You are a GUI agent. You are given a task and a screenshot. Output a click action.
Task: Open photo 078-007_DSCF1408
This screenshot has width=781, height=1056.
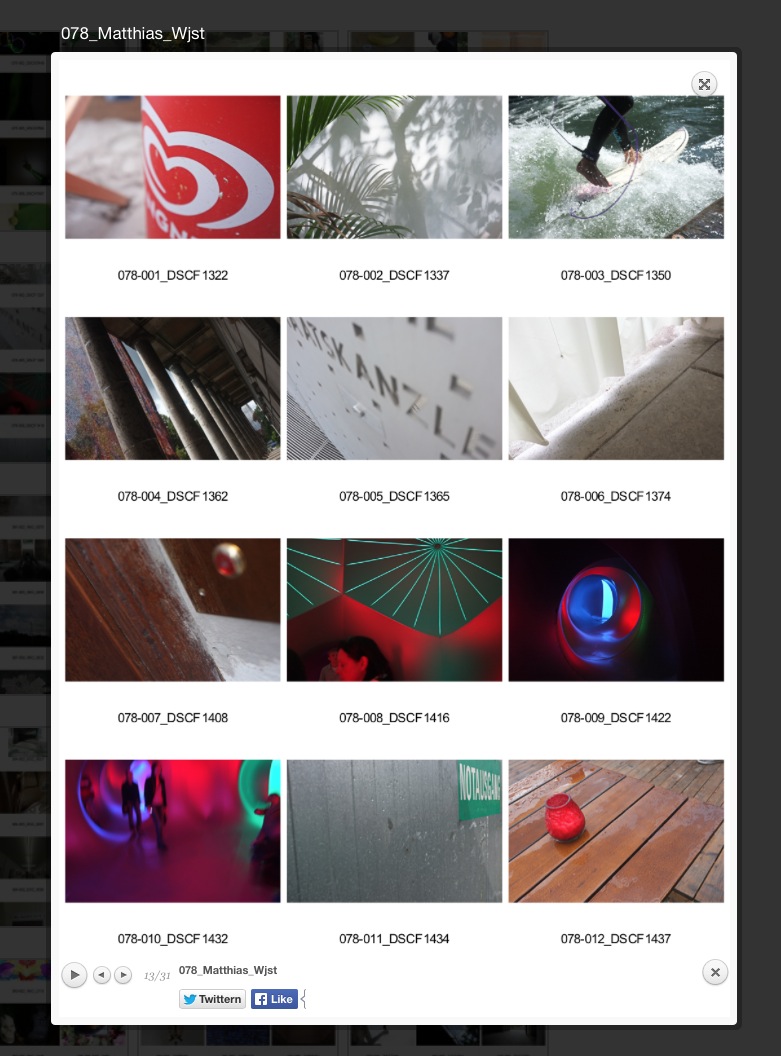point(173,610)
